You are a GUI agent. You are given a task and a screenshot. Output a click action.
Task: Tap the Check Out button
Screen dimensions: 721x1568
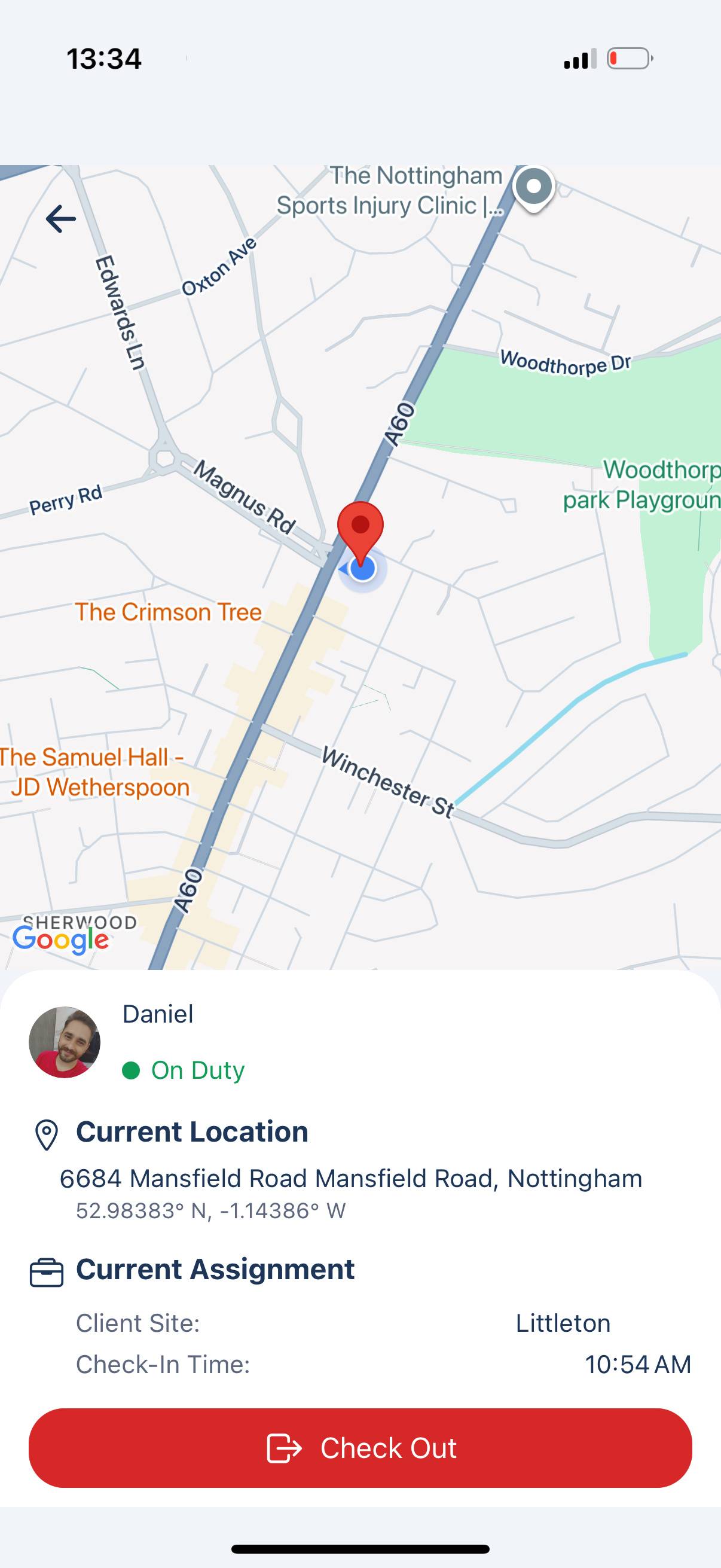[x=360, y=1447]
